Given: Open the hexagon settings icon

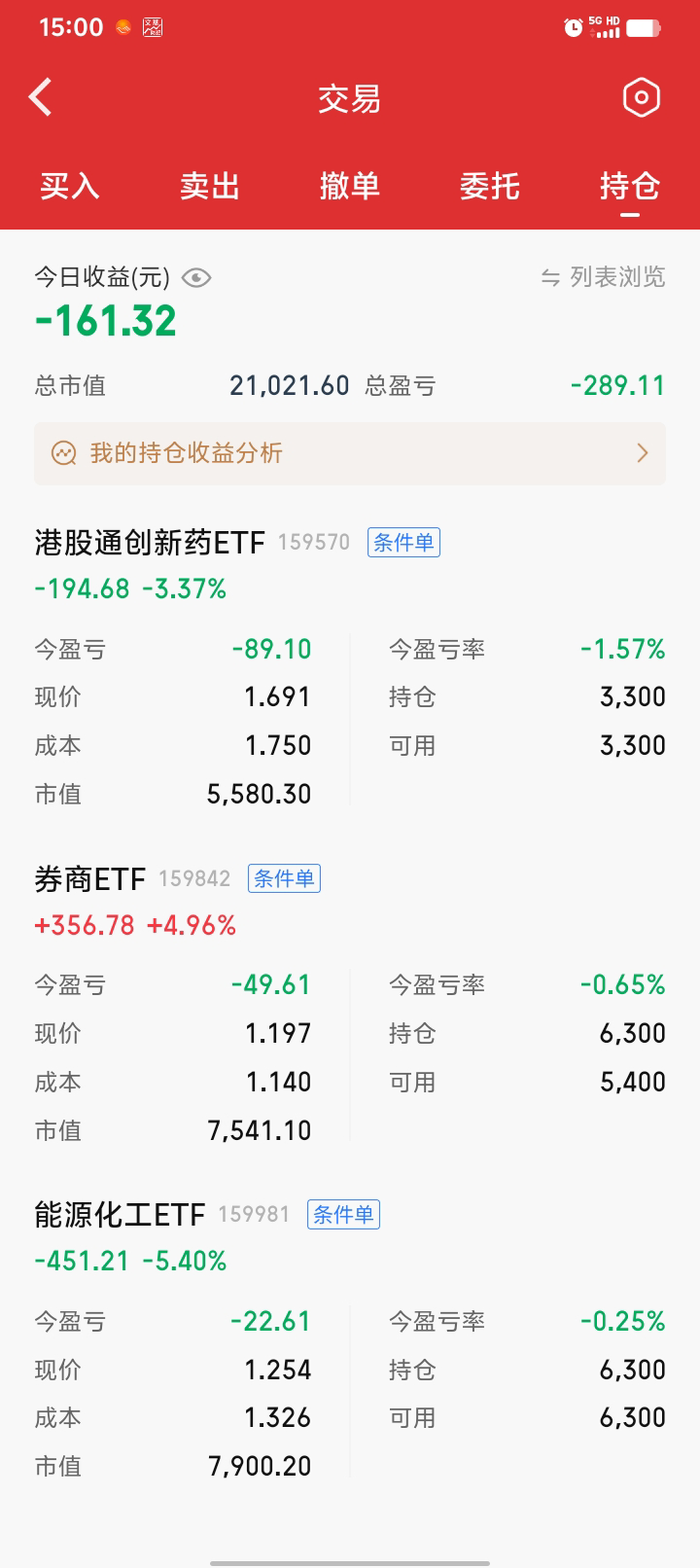Looking at the screenshot, I should point(641,97).
